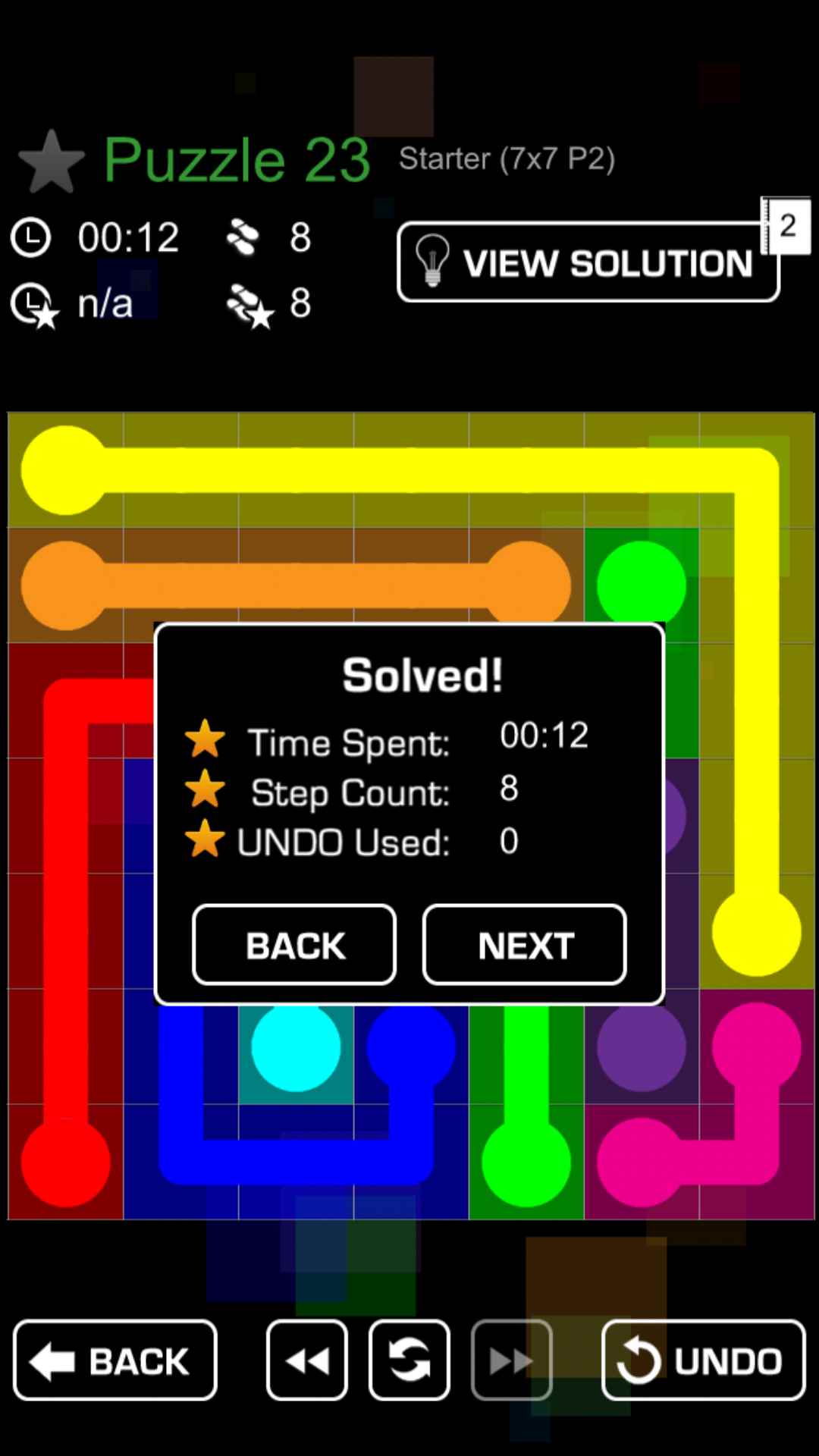Restart the puzzle with refresh icon

(409, 1360)
